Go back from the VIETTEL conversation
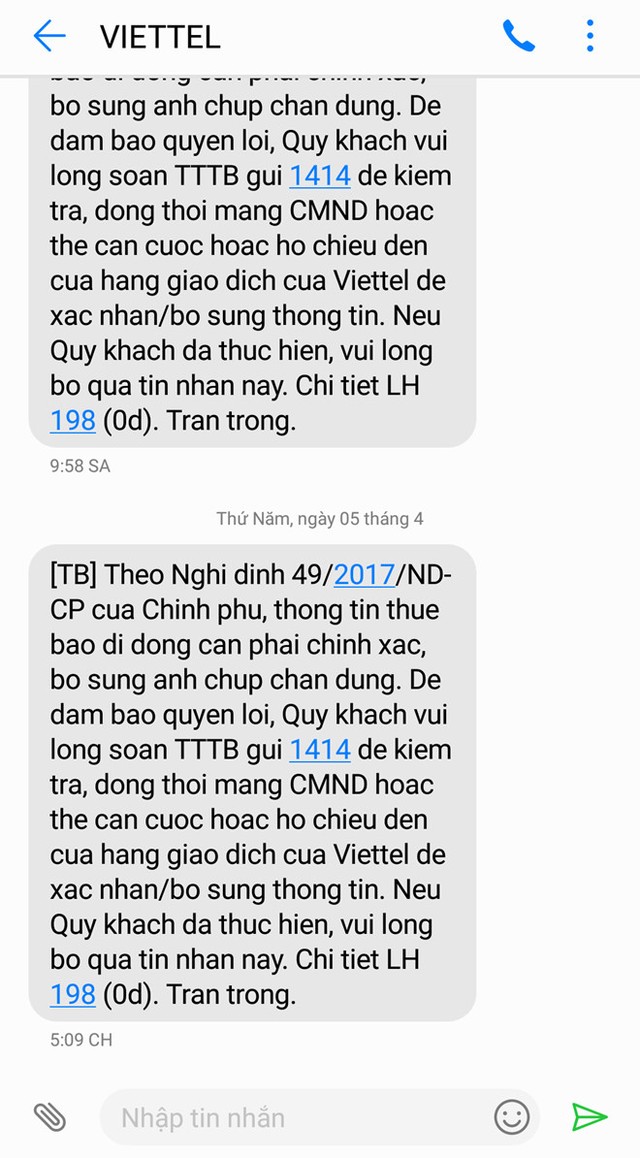Viewport: 640px width, 1158px height. coord(48,37)
